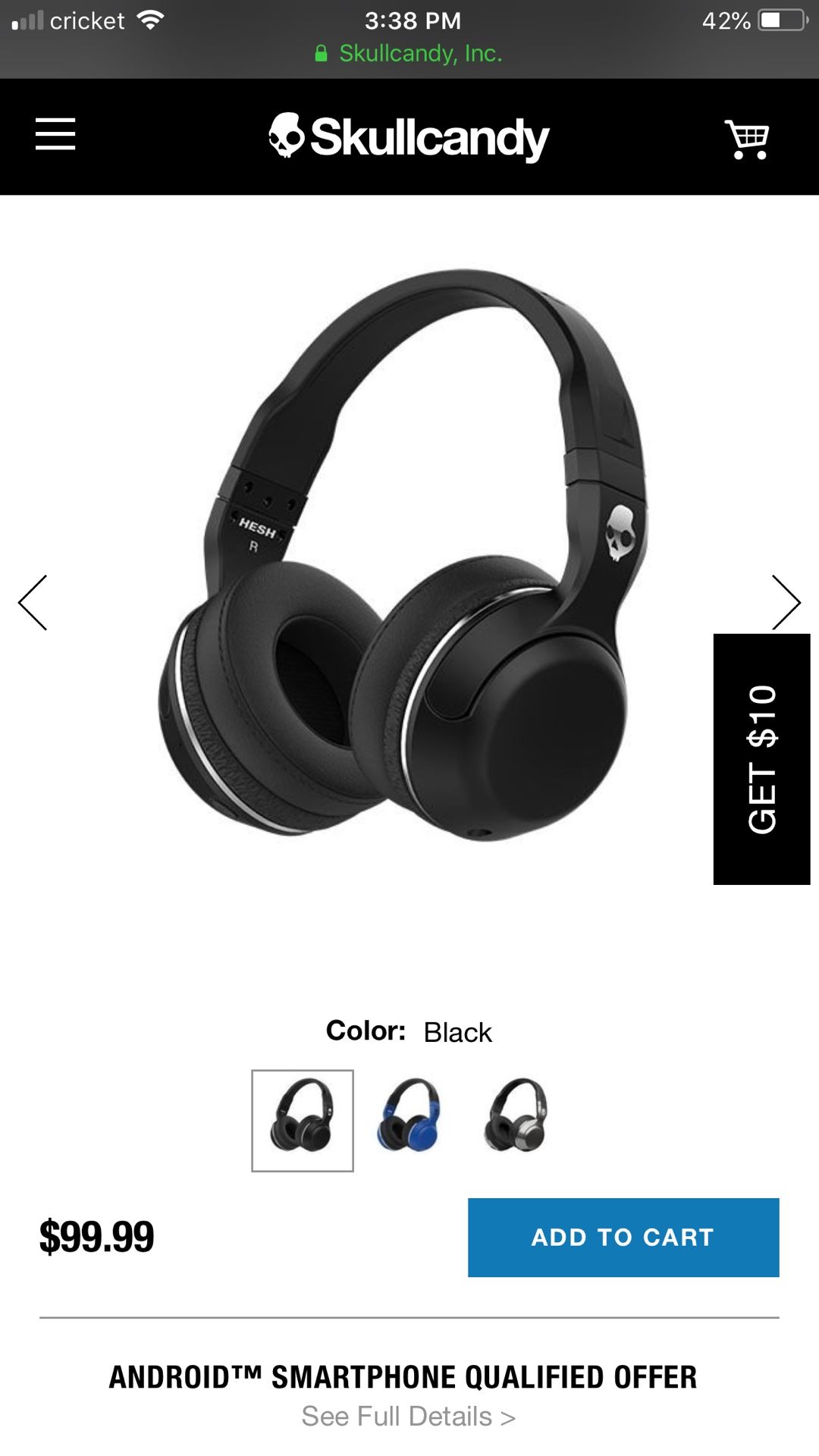The image size is (819, 1456).
Task: Click the lock icon beside Skullcandy, Inc.
Action: 322,53
